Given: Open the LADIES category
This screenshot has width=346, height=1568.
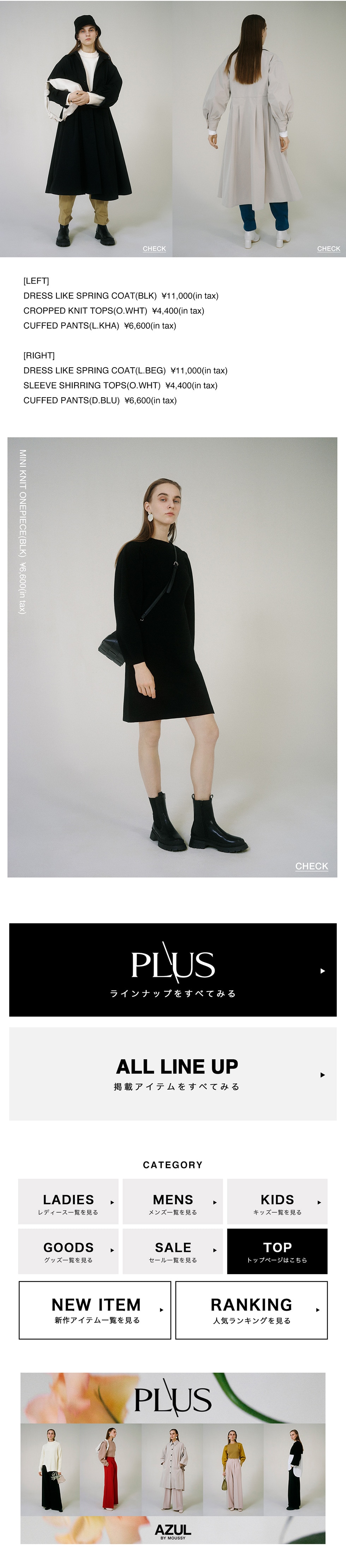Looking at the screenshot, I should 68,1201.
